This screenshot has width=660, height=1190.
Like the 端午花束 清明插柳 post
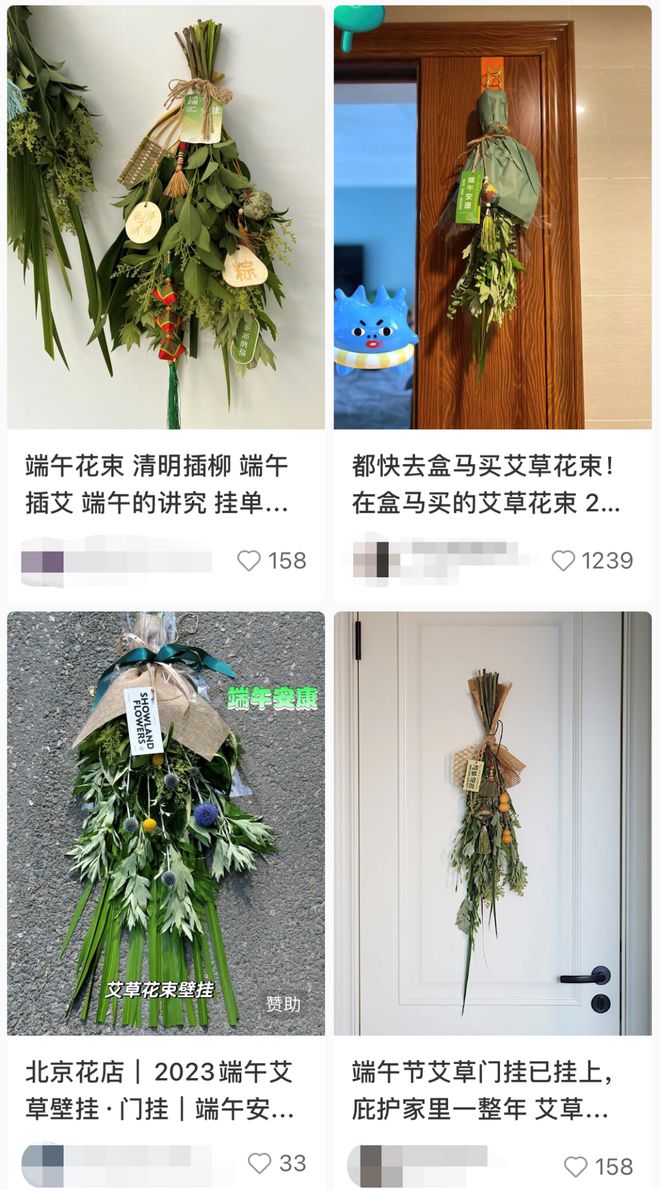(x=249, y=561)
